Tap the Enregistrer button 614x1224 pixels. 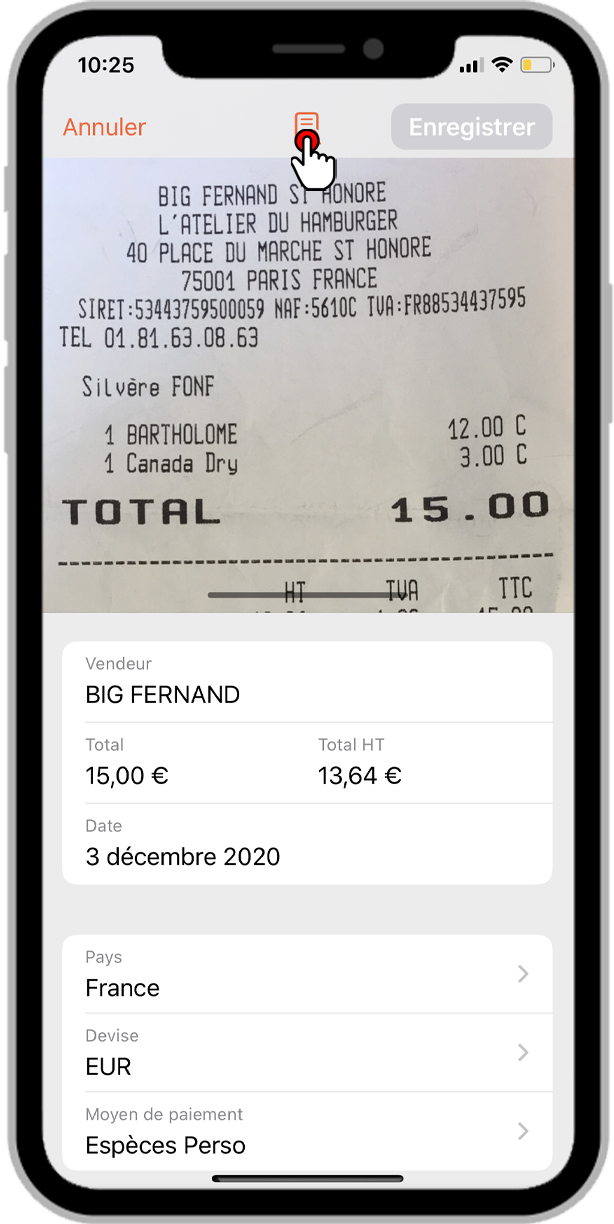[471, 127]
